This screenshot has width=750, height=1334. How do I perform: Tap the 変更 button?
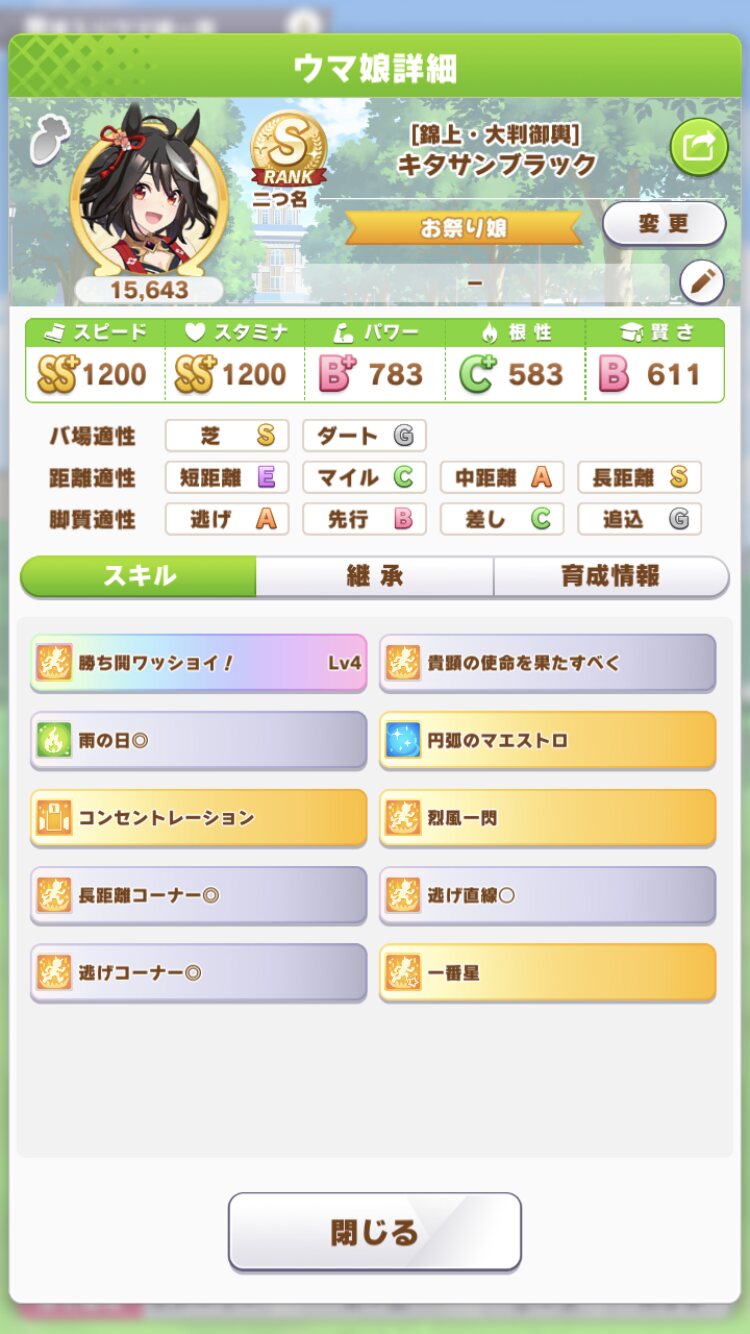tap(663, 224)
